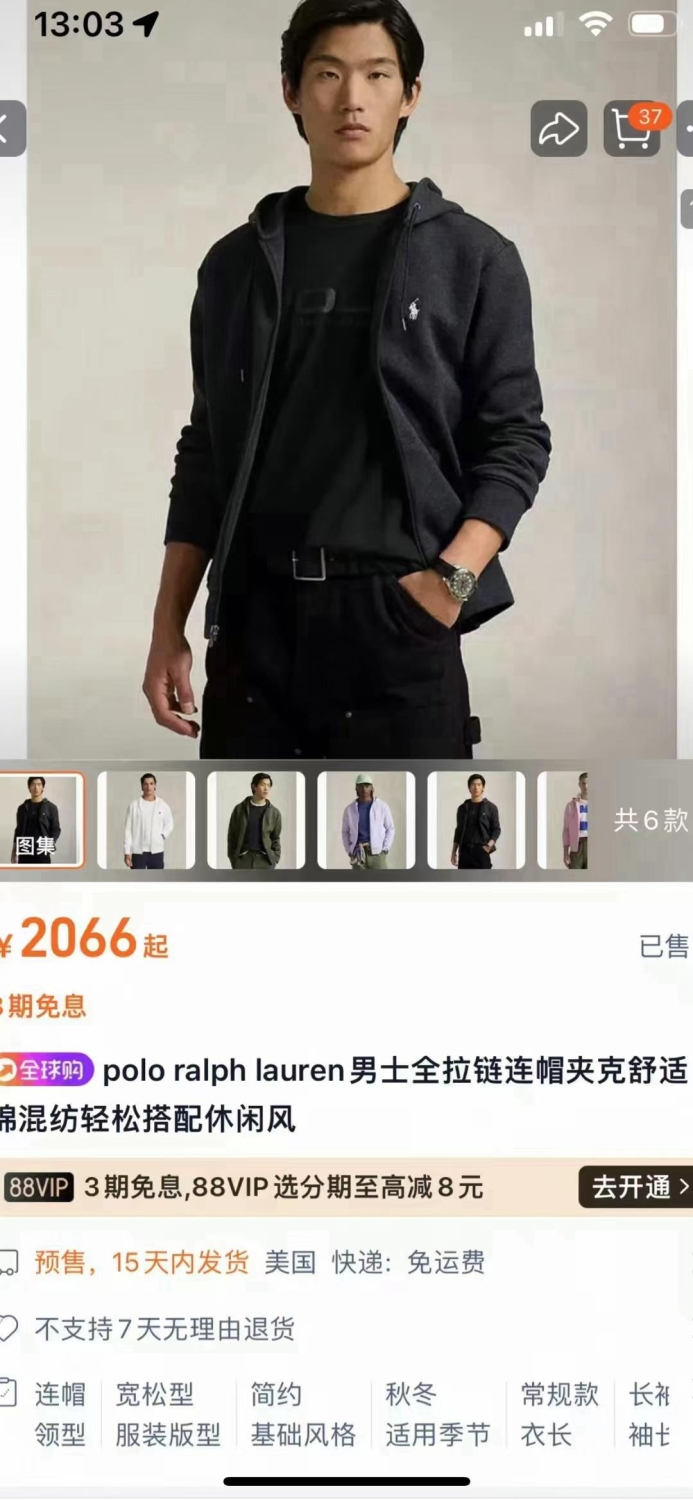Select the white hoodie style thumbnail
Image resolution: width=693 pixels, height=1500 pixels.
click(146, 820)
